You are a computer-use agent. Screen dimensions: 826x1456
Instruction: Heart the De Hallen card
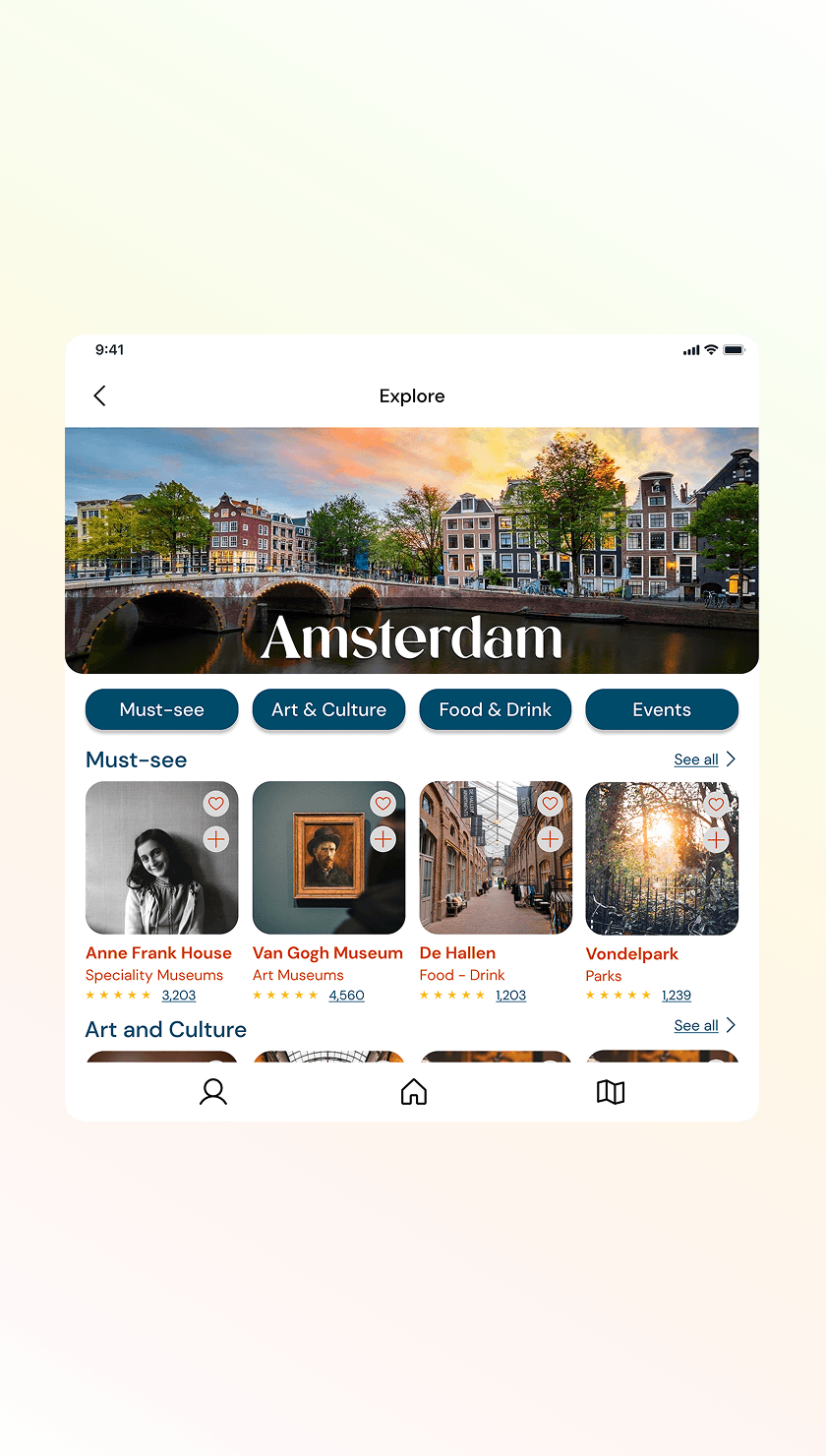pos(550,804)
